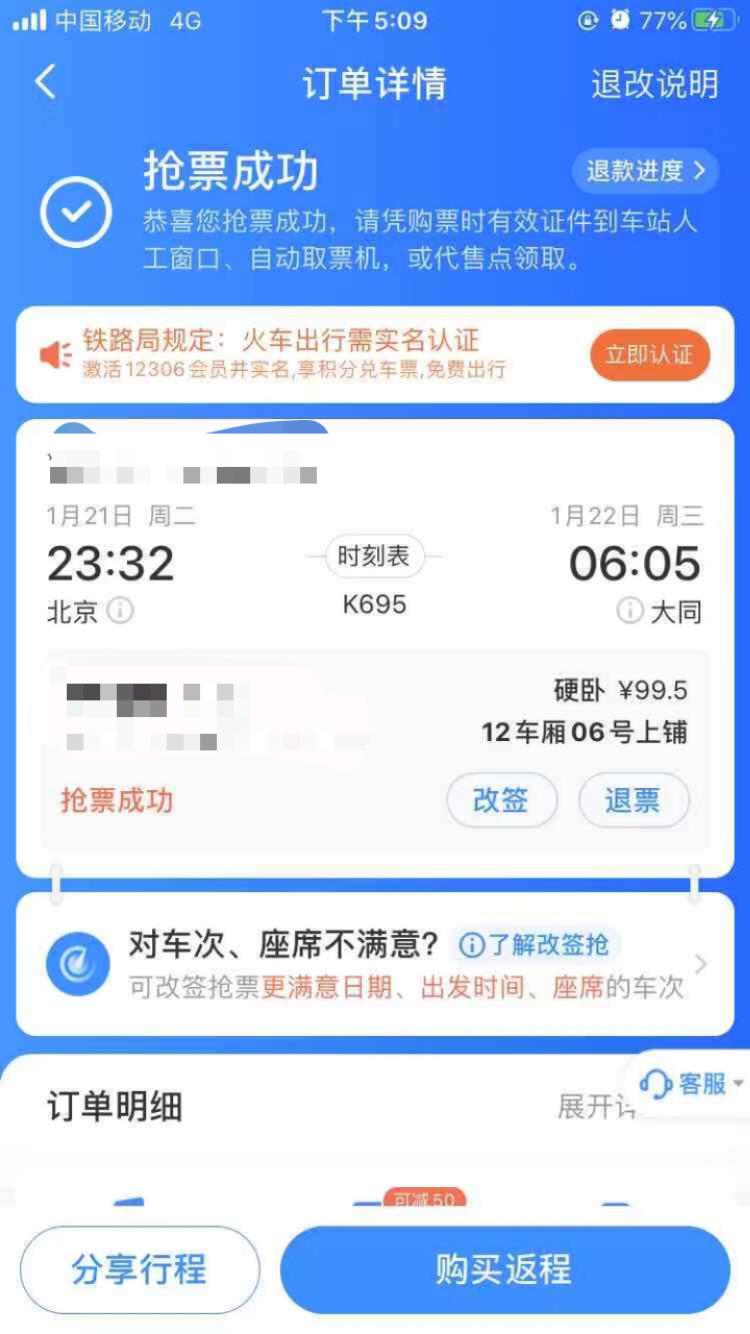
Task: Open 了解改签抢 explanation link
Action: click(x=538, y=944)
